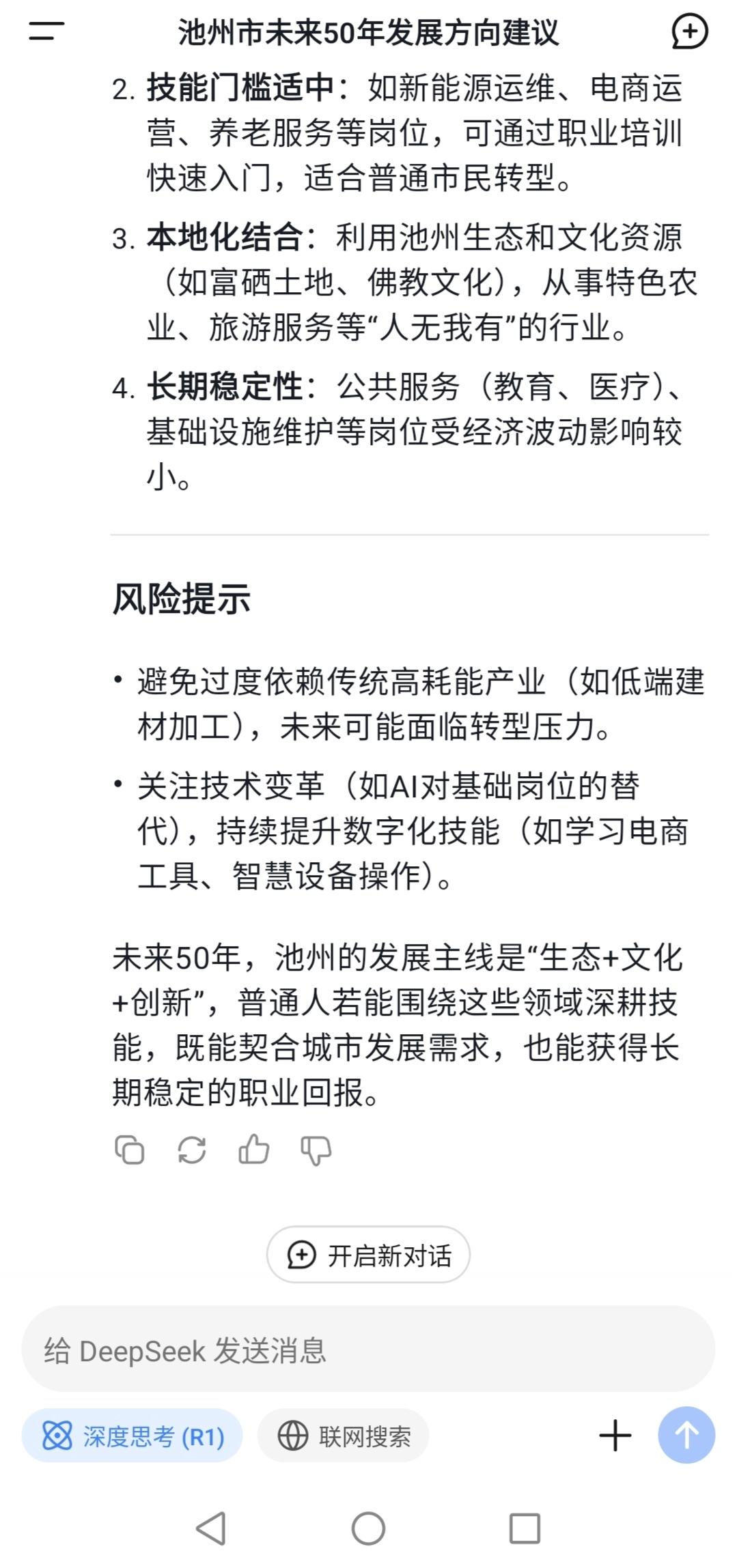The height and width of the screenshot is (1568, 737).
Task: Like the response with thumbs up
Action: click(x=253, y=1150)
